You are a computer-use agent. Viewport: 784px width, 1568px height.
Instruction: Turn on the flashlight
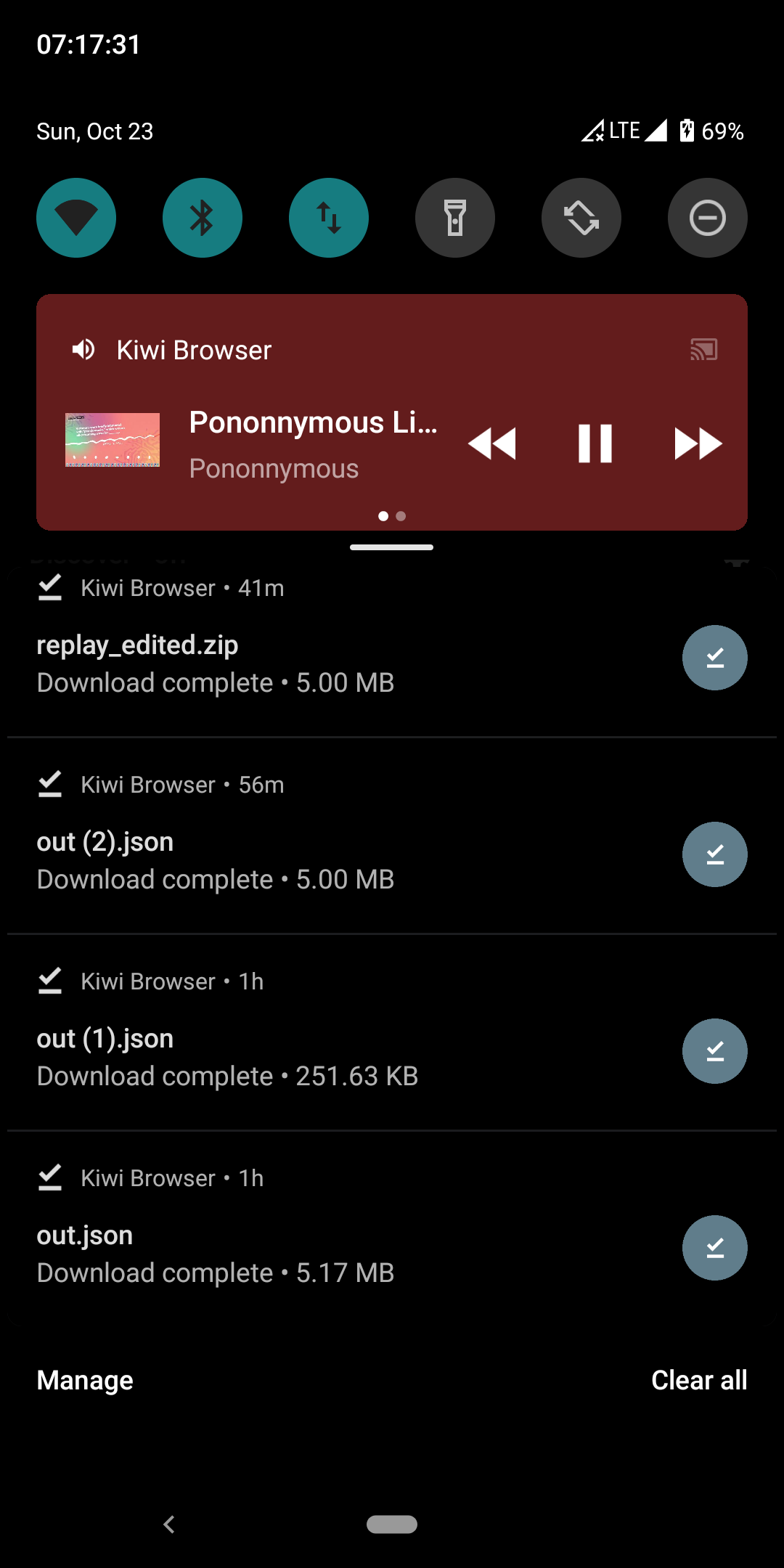(x=455, y=218)
